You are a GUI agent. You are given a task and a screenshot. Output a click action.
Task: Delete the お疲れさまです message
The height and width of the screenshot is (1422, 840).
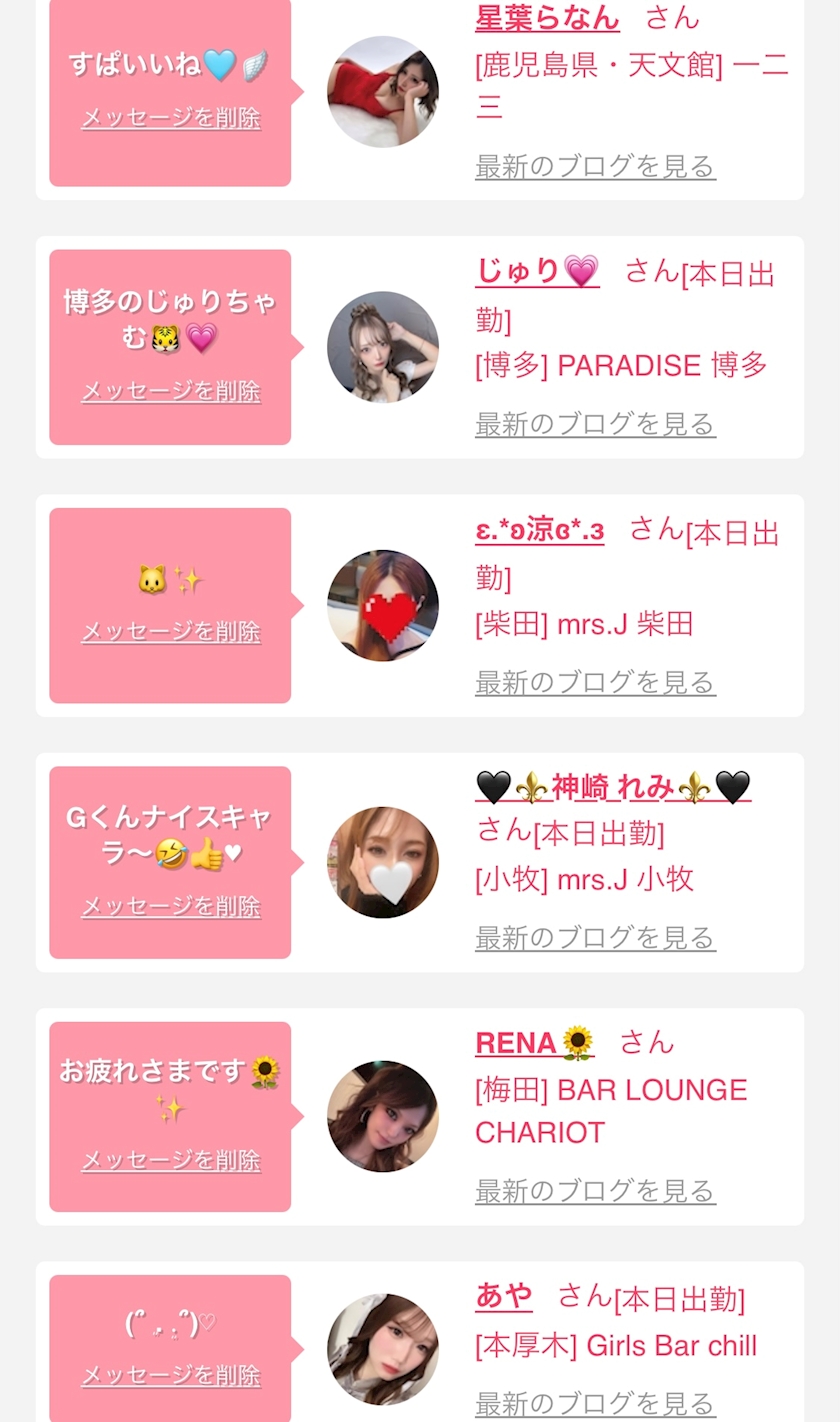click(x=171, y=1161)
